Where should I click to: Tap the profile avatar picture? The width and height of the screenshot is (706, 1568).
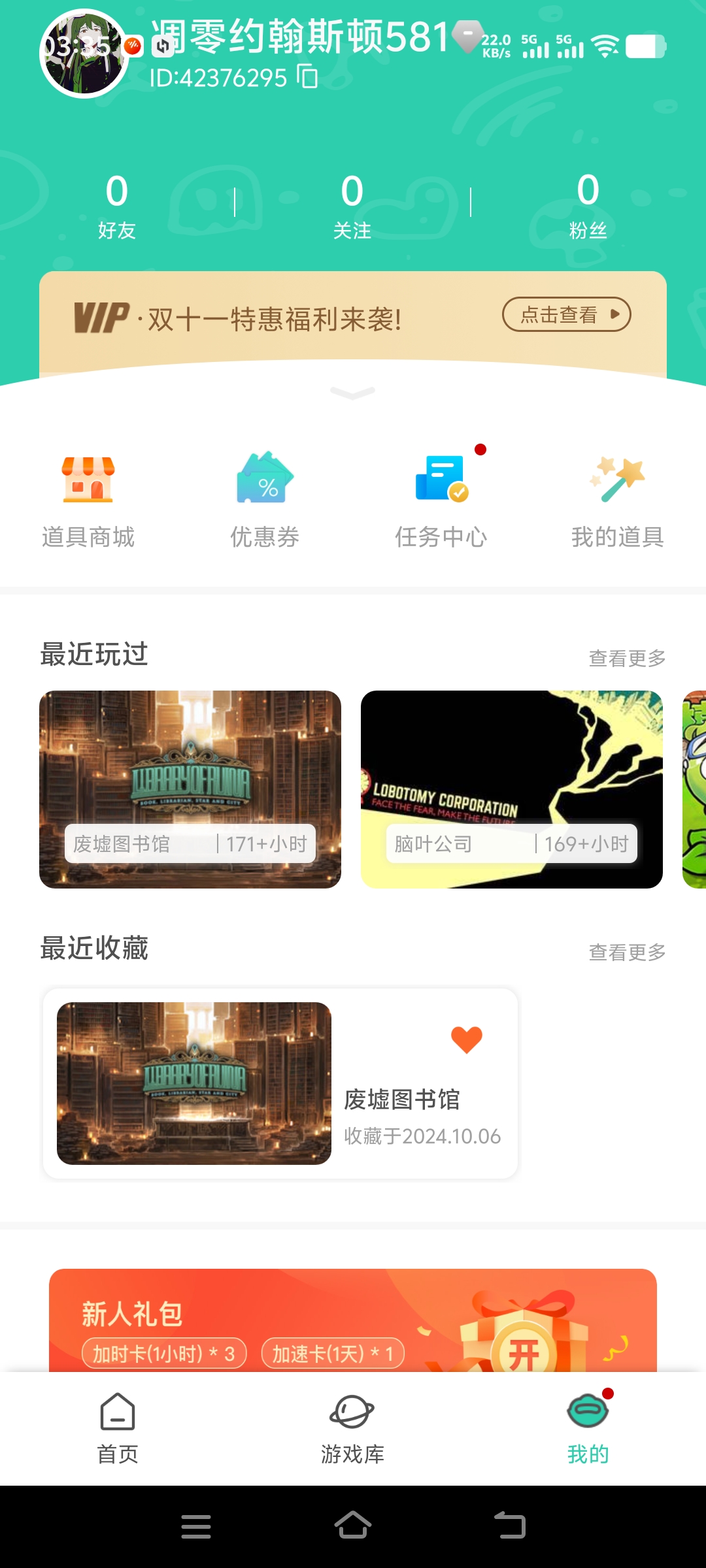coord(84,54)
